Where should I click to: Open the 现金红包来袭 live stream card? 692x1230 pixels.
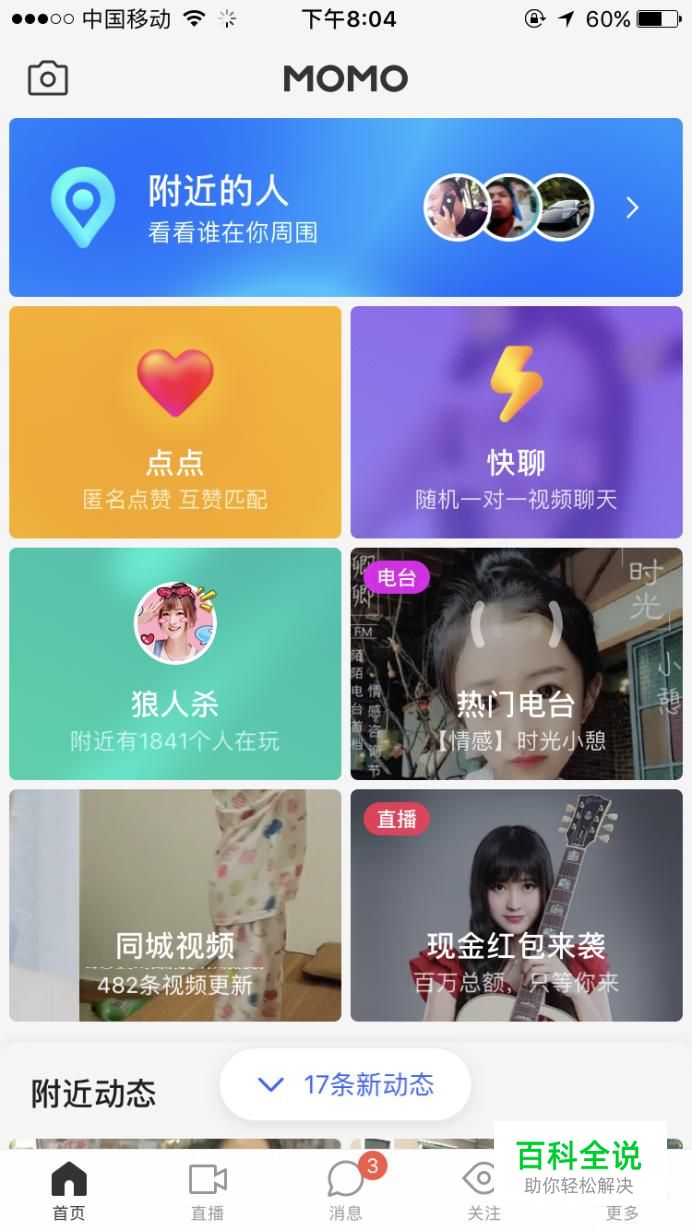coord(516,905)
